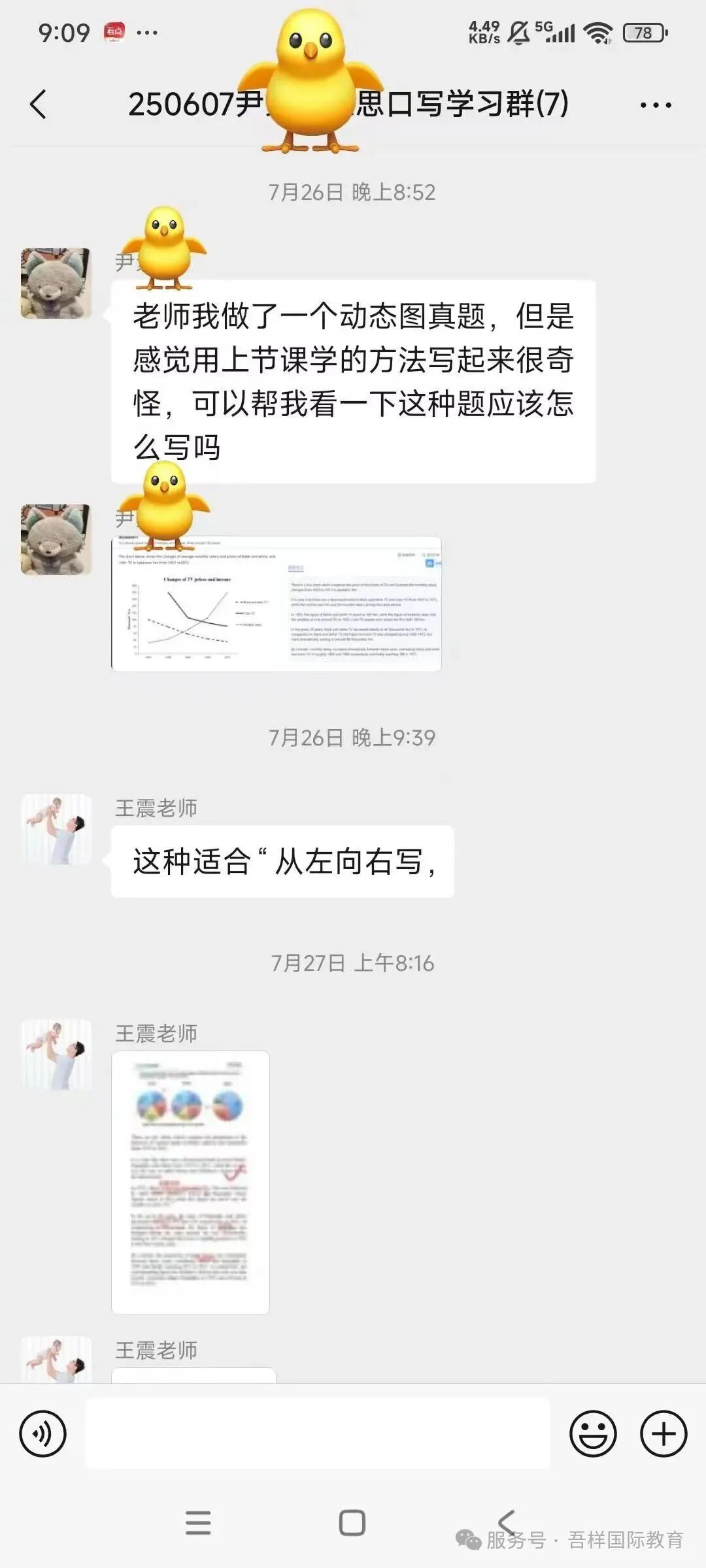Switch to voice message input
The image size is (706, 1568).
(x=43, y=1434)
